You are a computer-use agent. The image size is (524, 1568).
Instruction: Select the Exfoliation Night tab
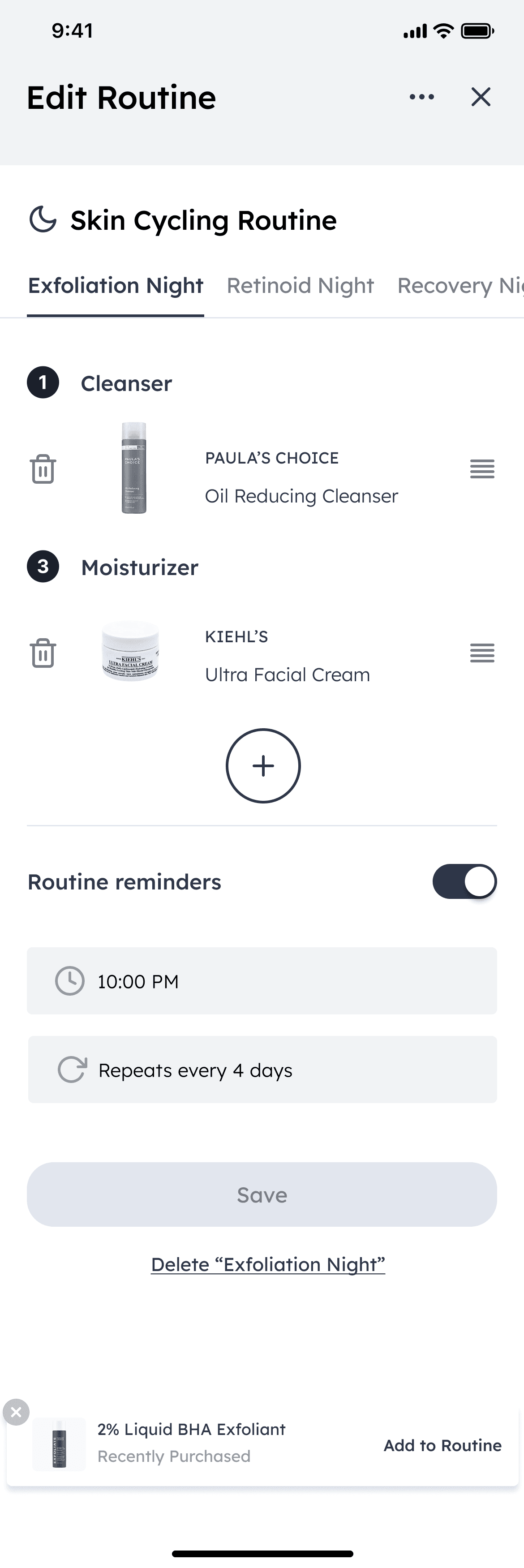click(x=116, y=285)
